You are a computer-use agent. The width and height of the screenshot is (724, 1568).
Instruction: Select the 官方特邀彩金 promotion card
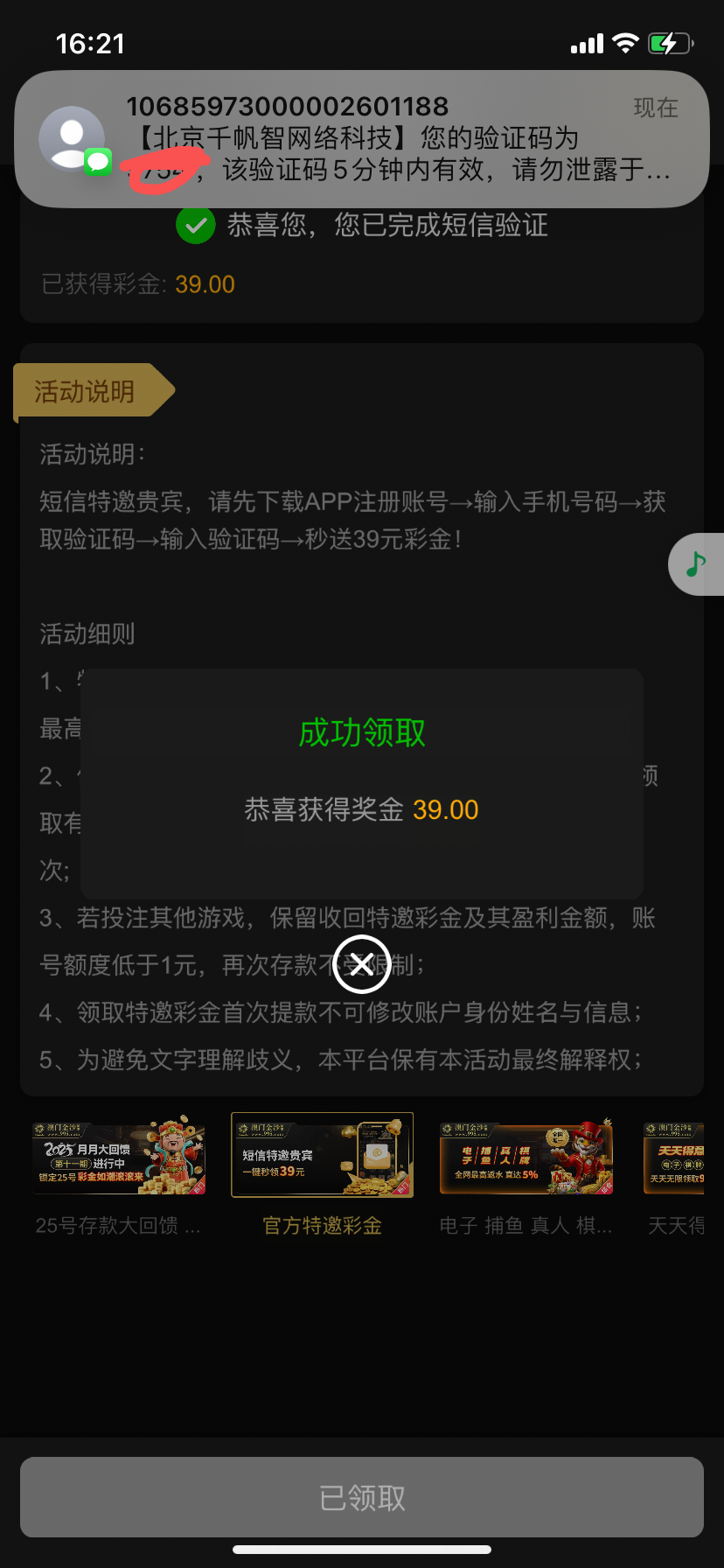[x=322, y=1155]
